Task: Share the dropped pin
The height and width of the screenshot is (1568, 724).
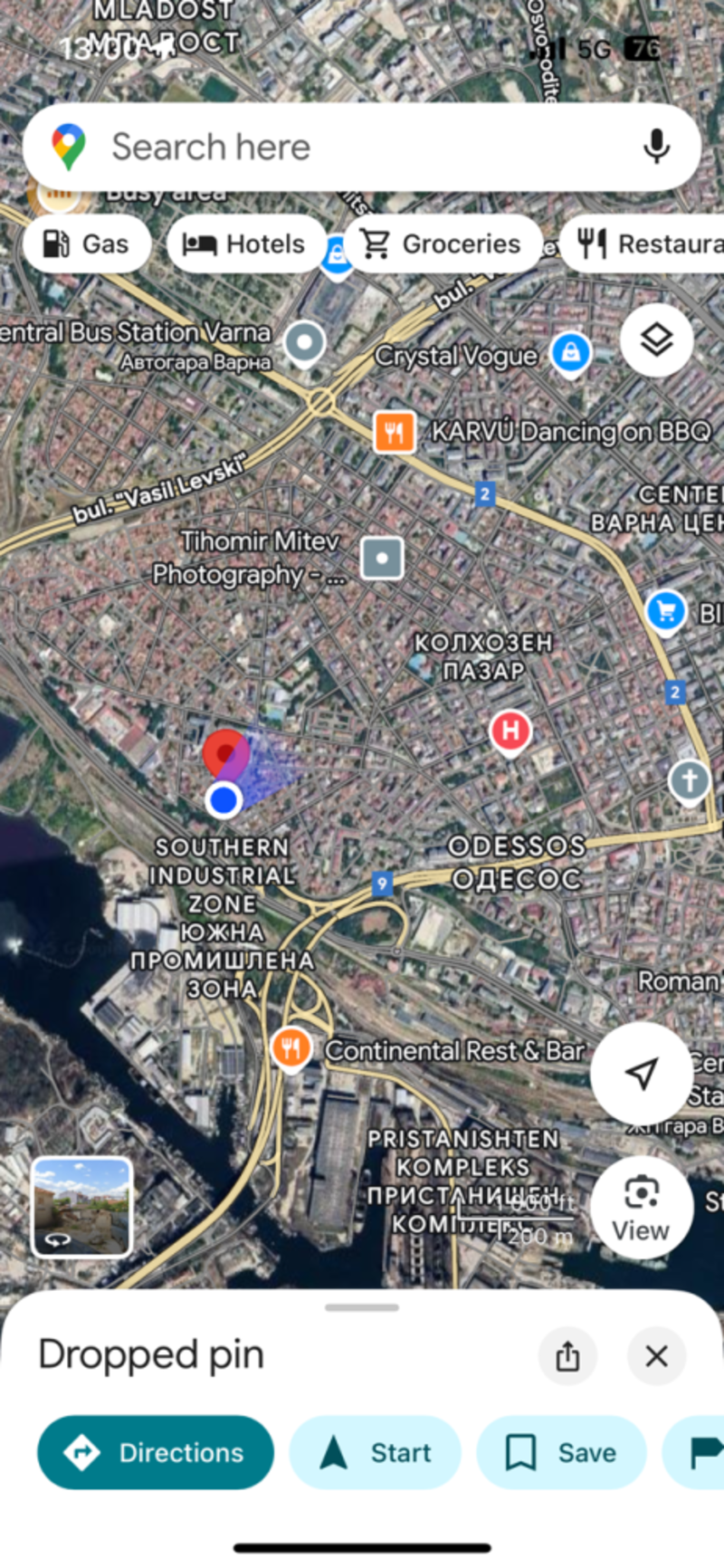Action: coord(567,1356)
